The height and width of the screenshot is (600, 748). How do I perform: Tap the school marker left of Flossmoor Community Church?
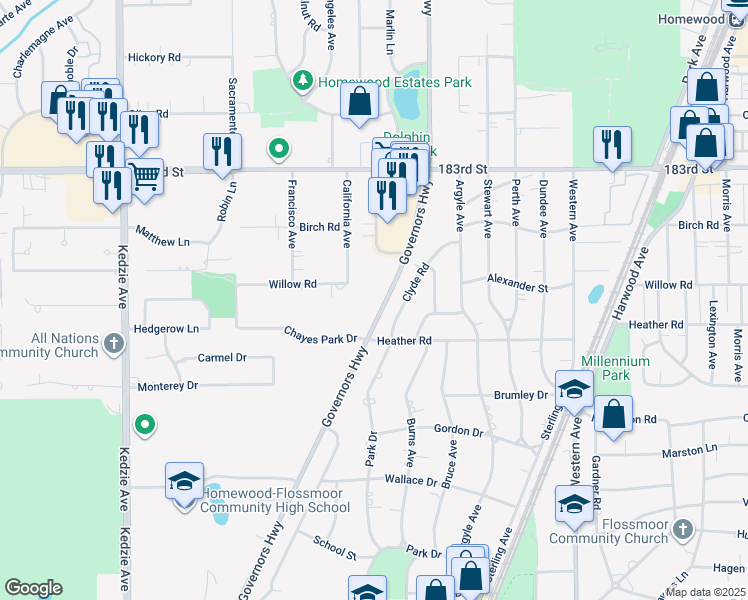(574, 504)
